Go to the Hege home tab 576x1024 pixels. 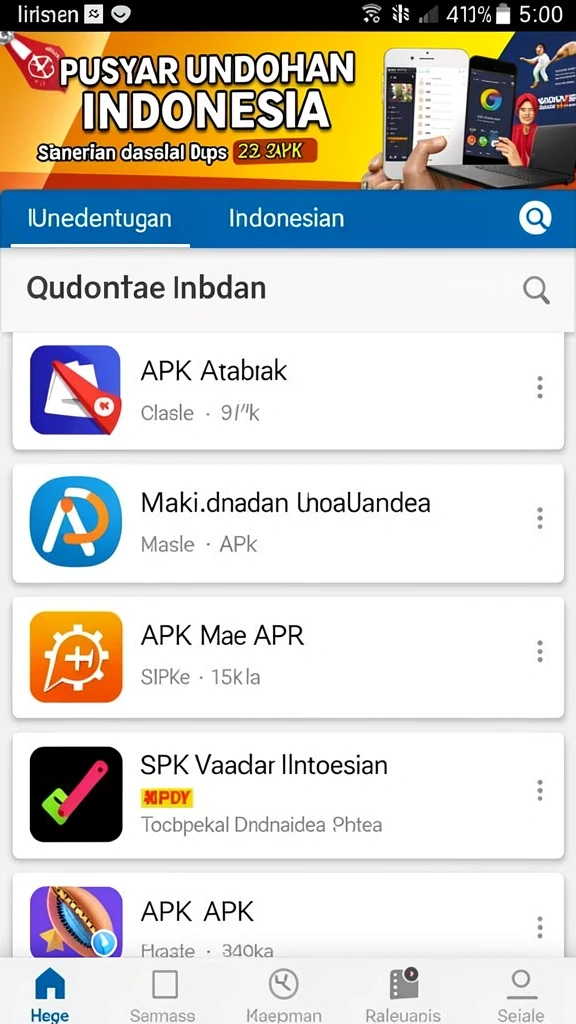[x=50, y=993]
